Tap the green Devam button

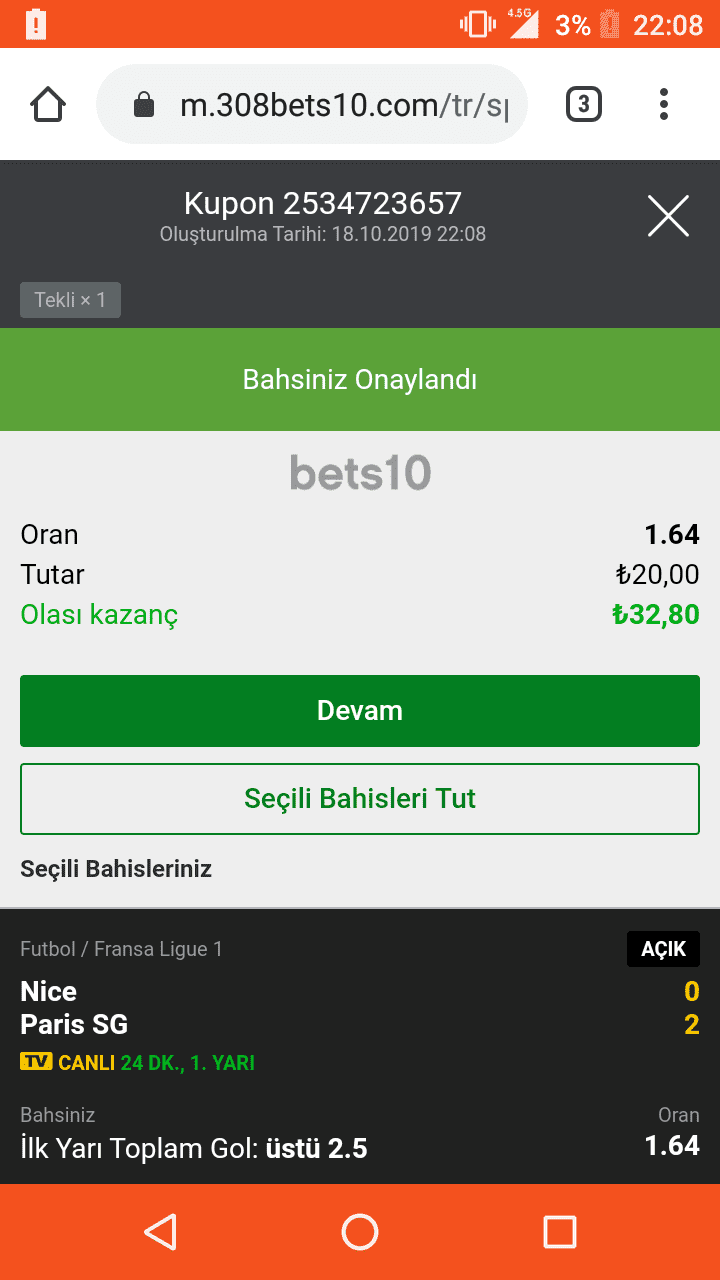tap(360, 711)
